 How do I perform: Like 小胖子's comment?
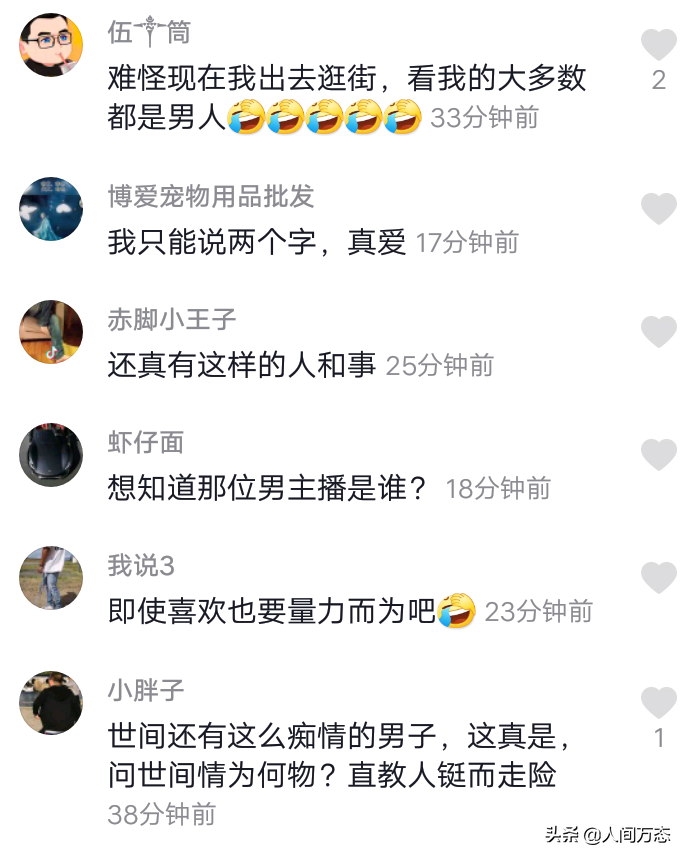658,703
